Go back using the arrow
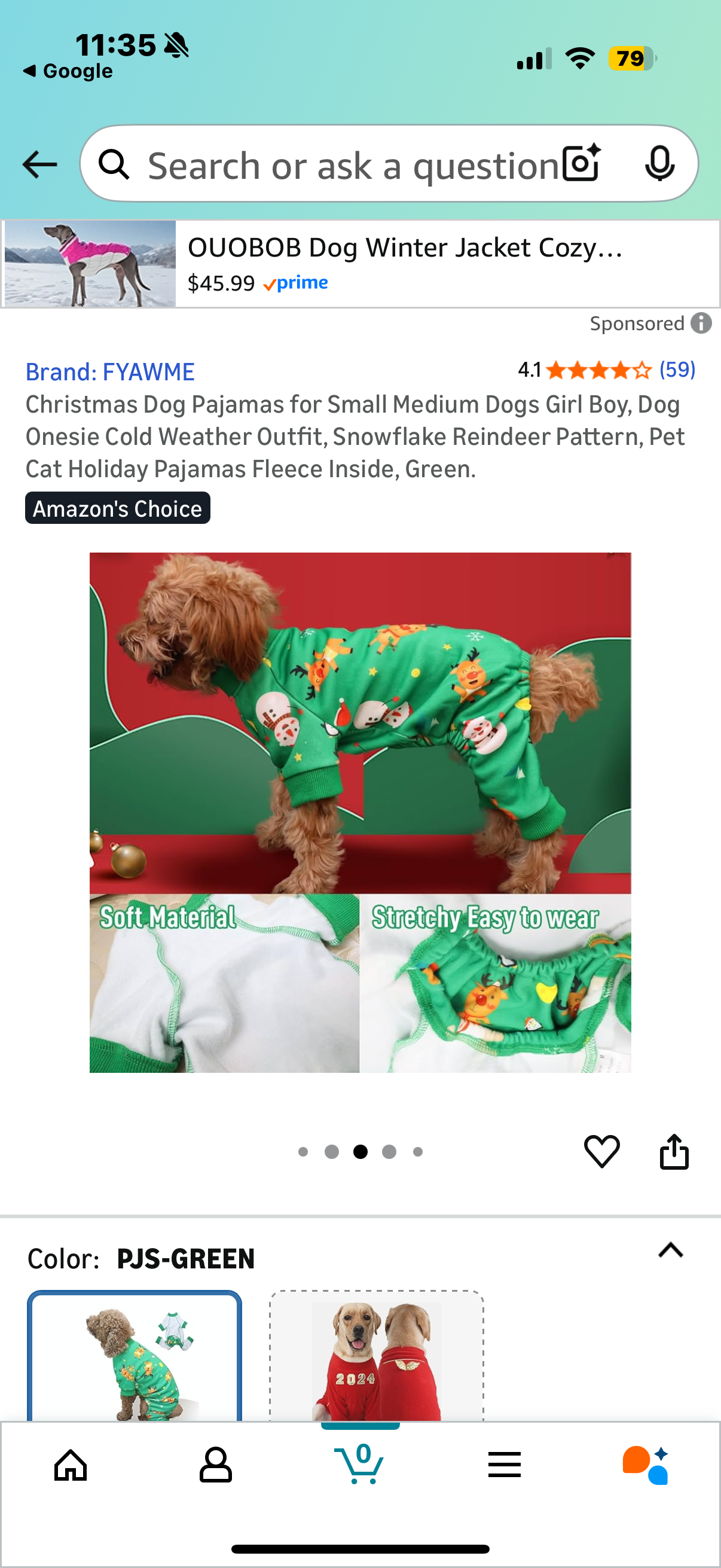 click(x=39, y=164)
